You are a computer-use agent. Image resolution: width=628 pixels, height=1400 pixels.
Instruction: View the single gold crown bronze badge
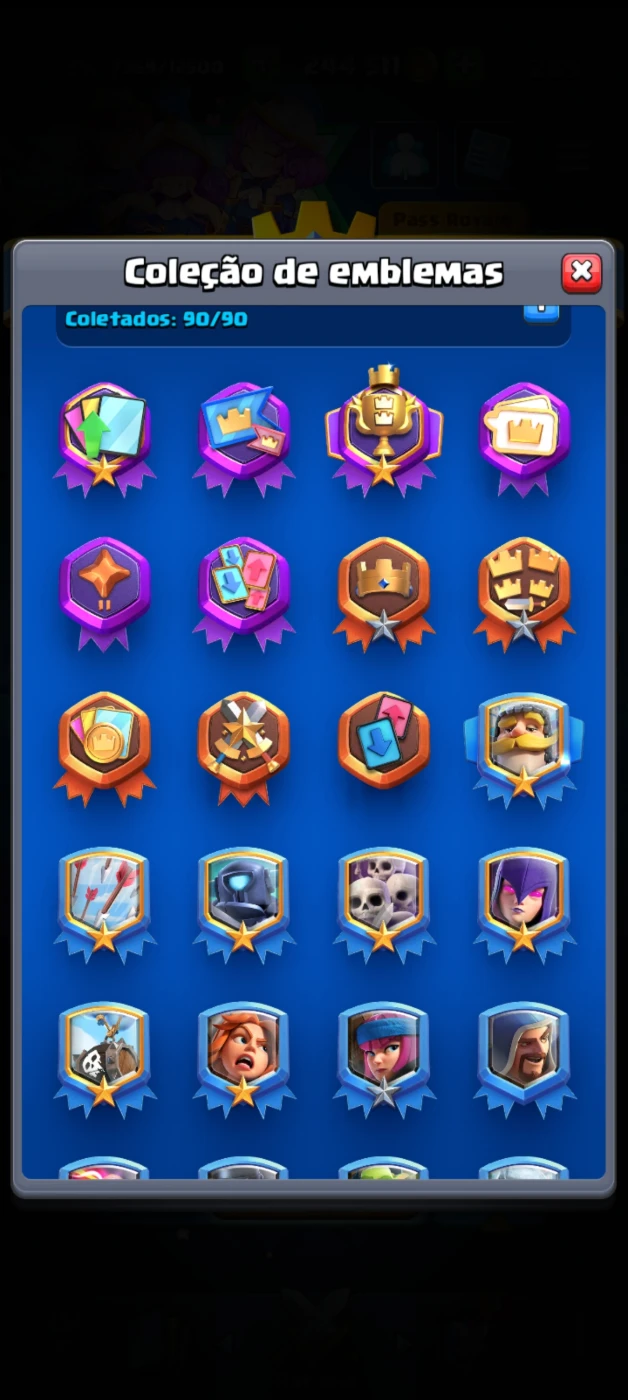384,588
